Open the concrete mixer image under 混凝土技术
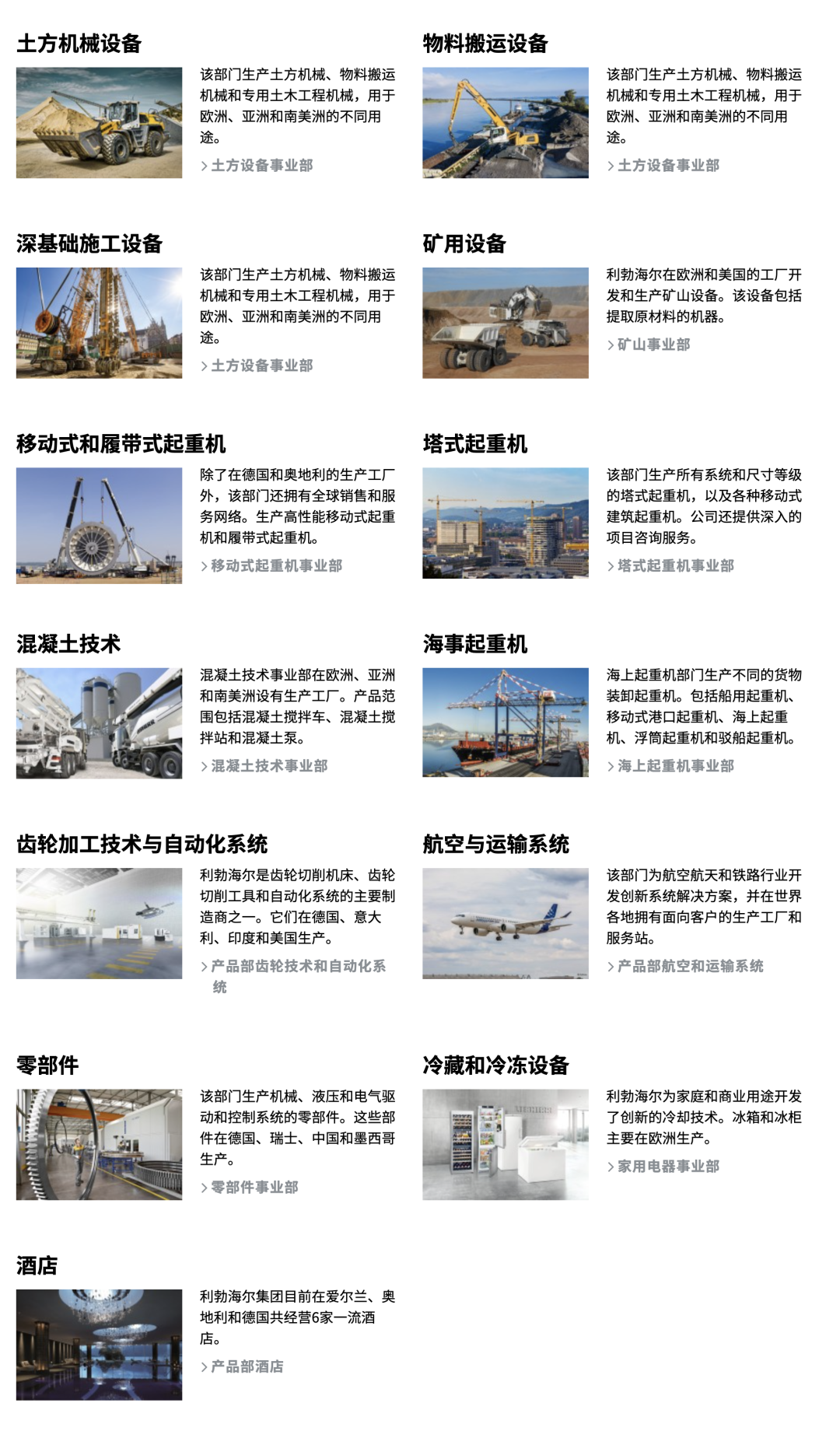The height and width of the screenshot is (1445, 840). tap(100, 723)
